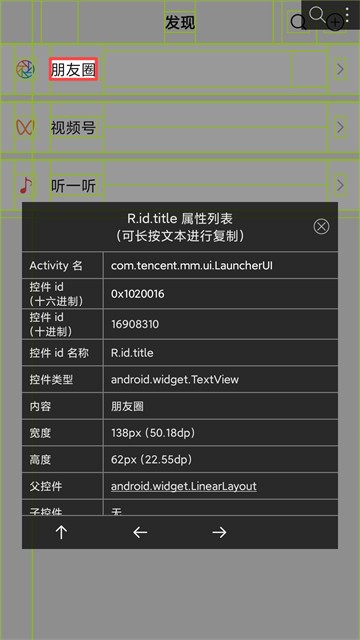Tap the plus icon in the top bar
Image resolution: width=360 pixels, height=640 pixels.
click(335, 22)
